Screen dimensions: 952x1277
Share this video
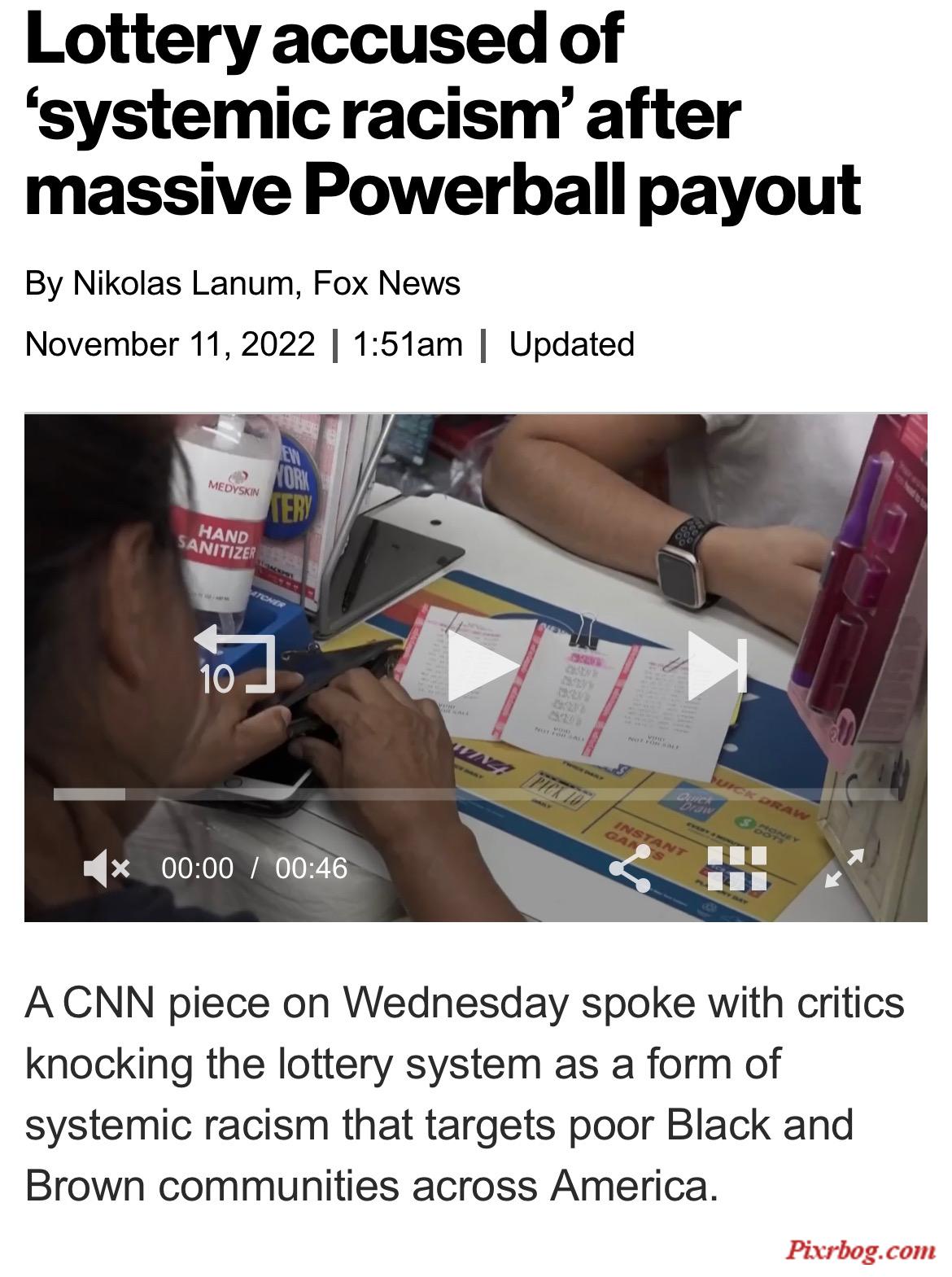tap(631, 868)
